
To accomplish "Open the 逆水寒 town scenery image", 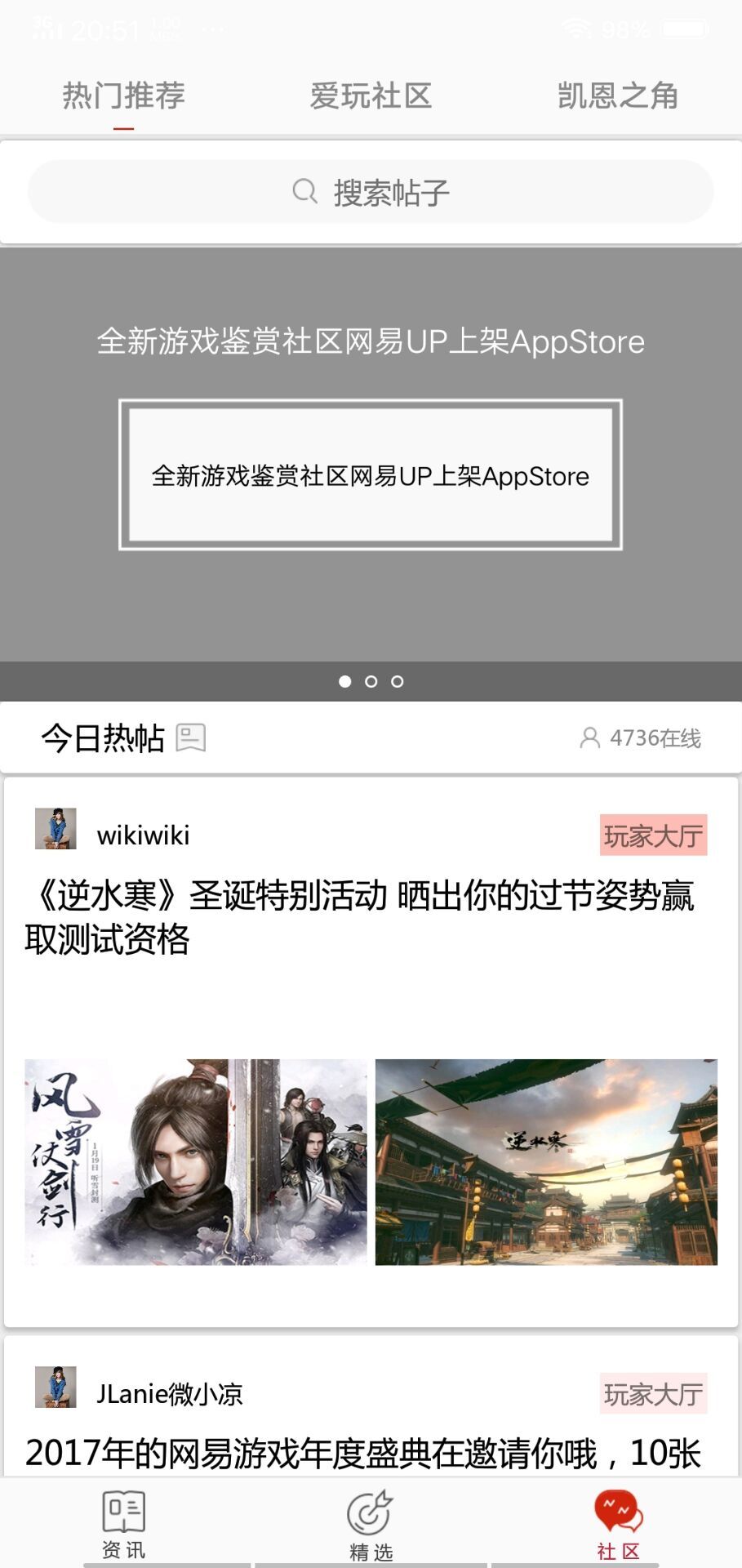I will click(x=548, y=1157).
